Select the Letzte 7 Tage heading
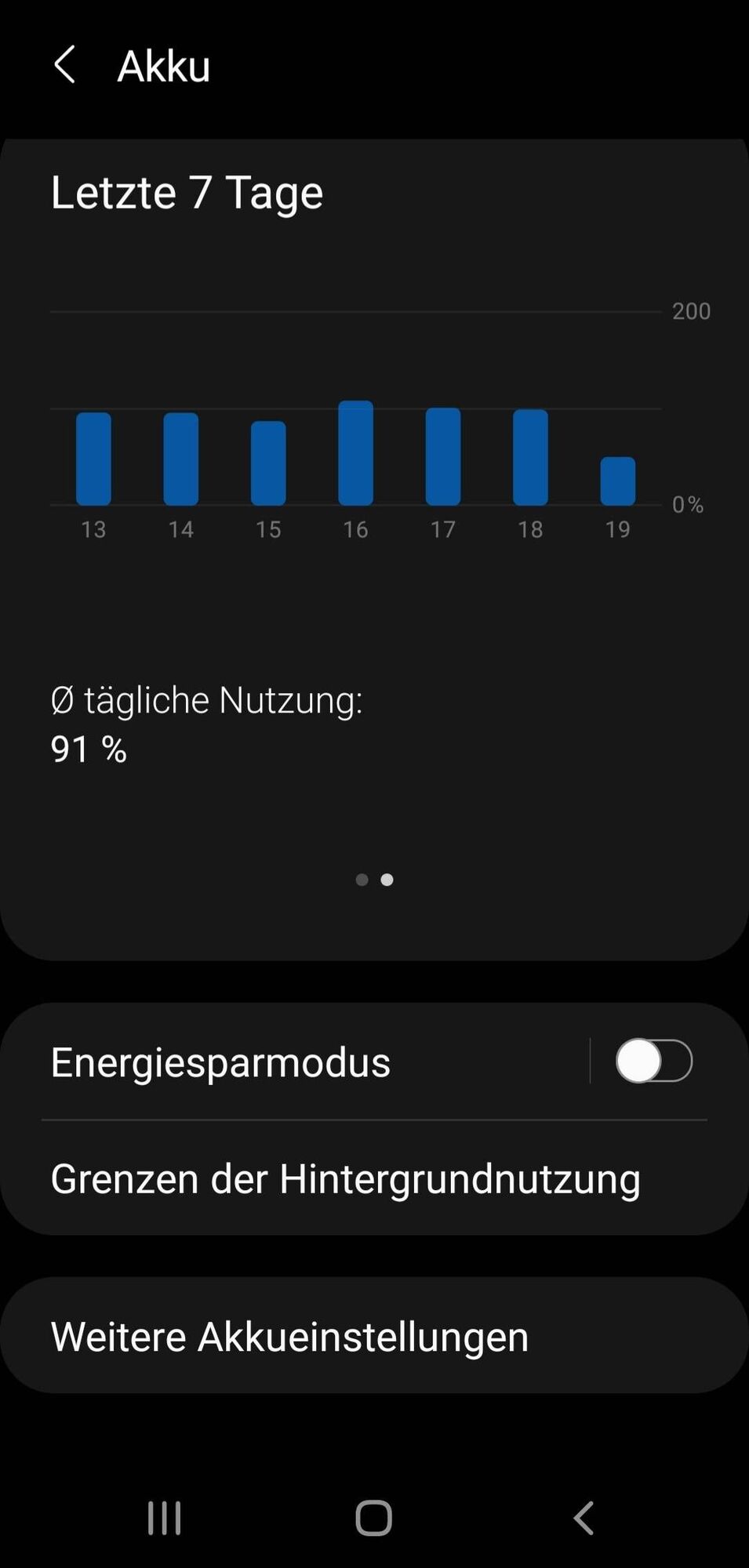749x1568 pixels. pyautogui.click(x=187, y=191)
